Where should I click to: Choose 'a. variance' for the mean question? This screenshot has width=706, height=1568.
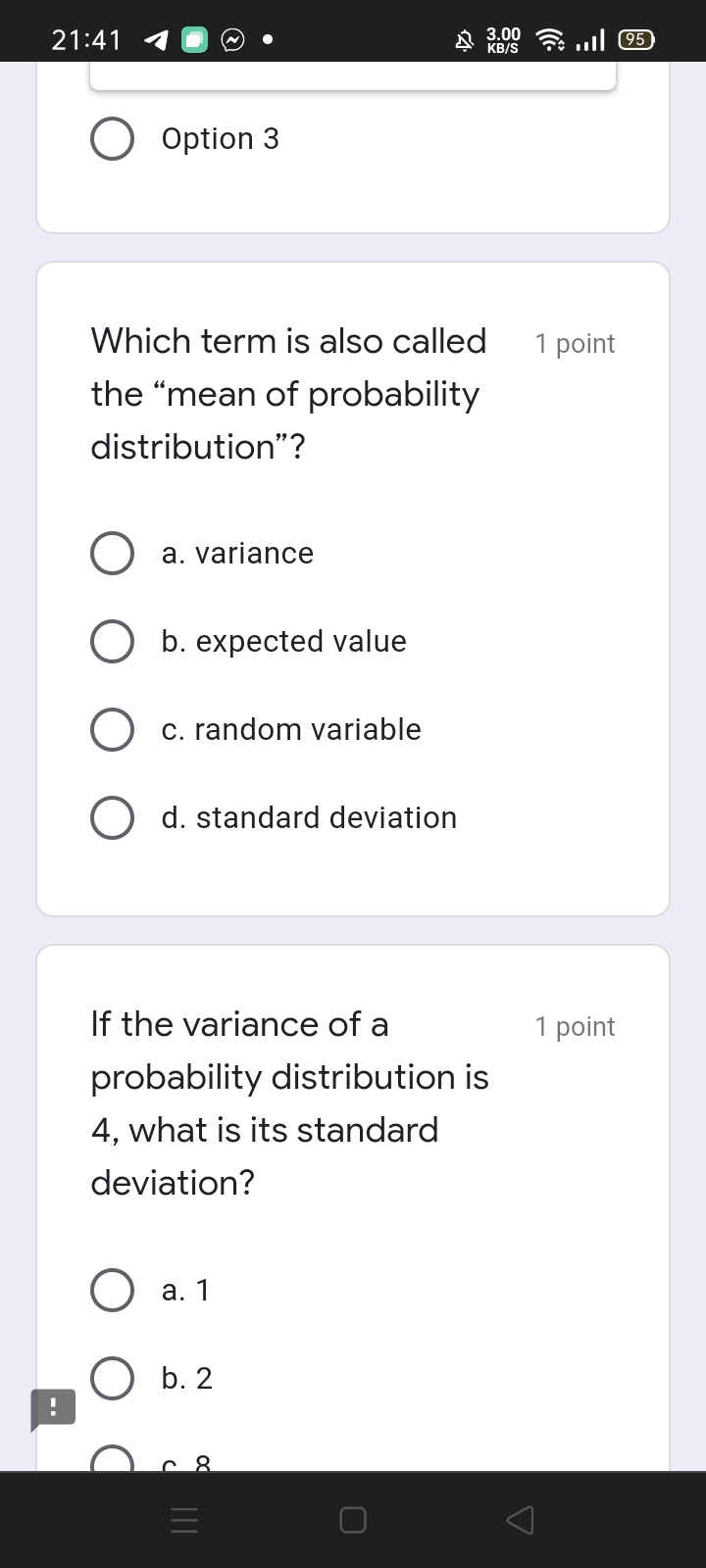tap(112, 553)
